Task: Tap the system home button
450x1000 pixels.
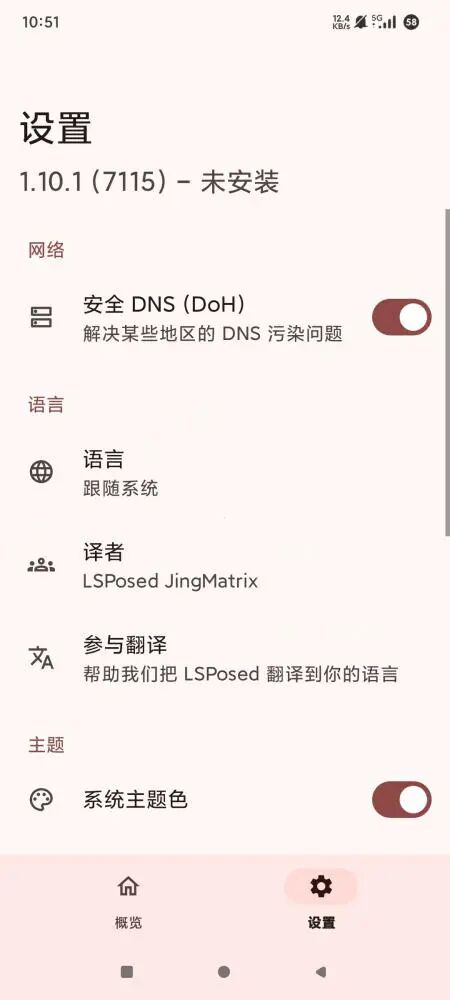Action: pyautogui.click(x=224, y=972)
